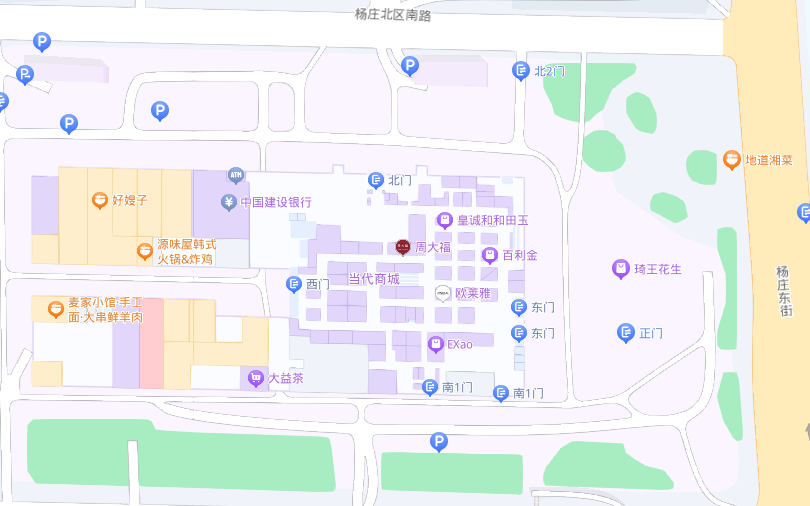810x506 pixels.
Task: Select the 百利金 shop marker
Action: 490,255
